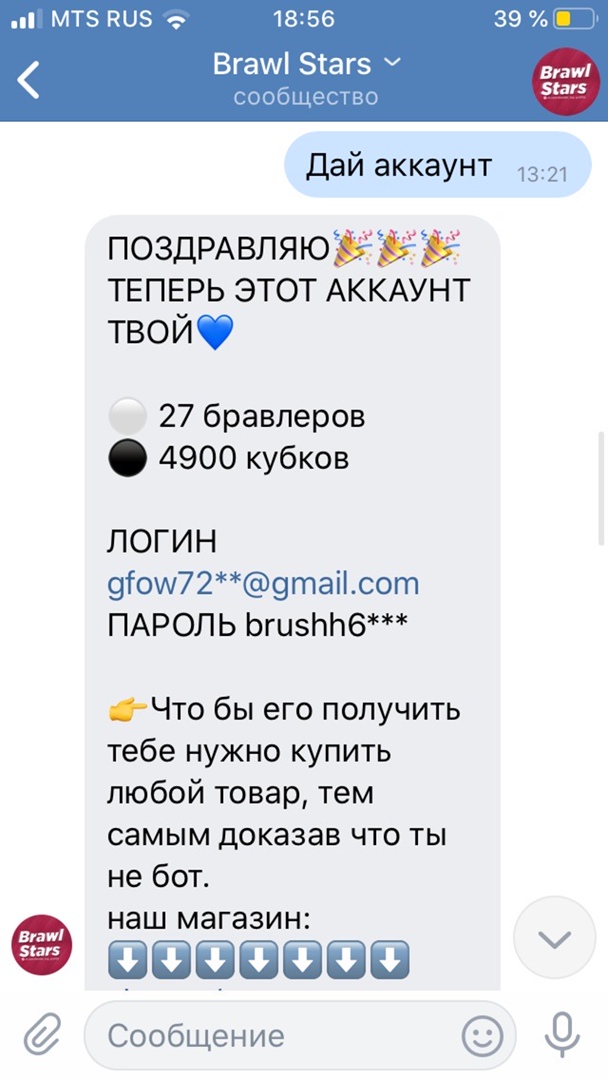Open the Brawl Stars community avatar at top
This screenshot has height=1080, width=608.
click(563, 79)
